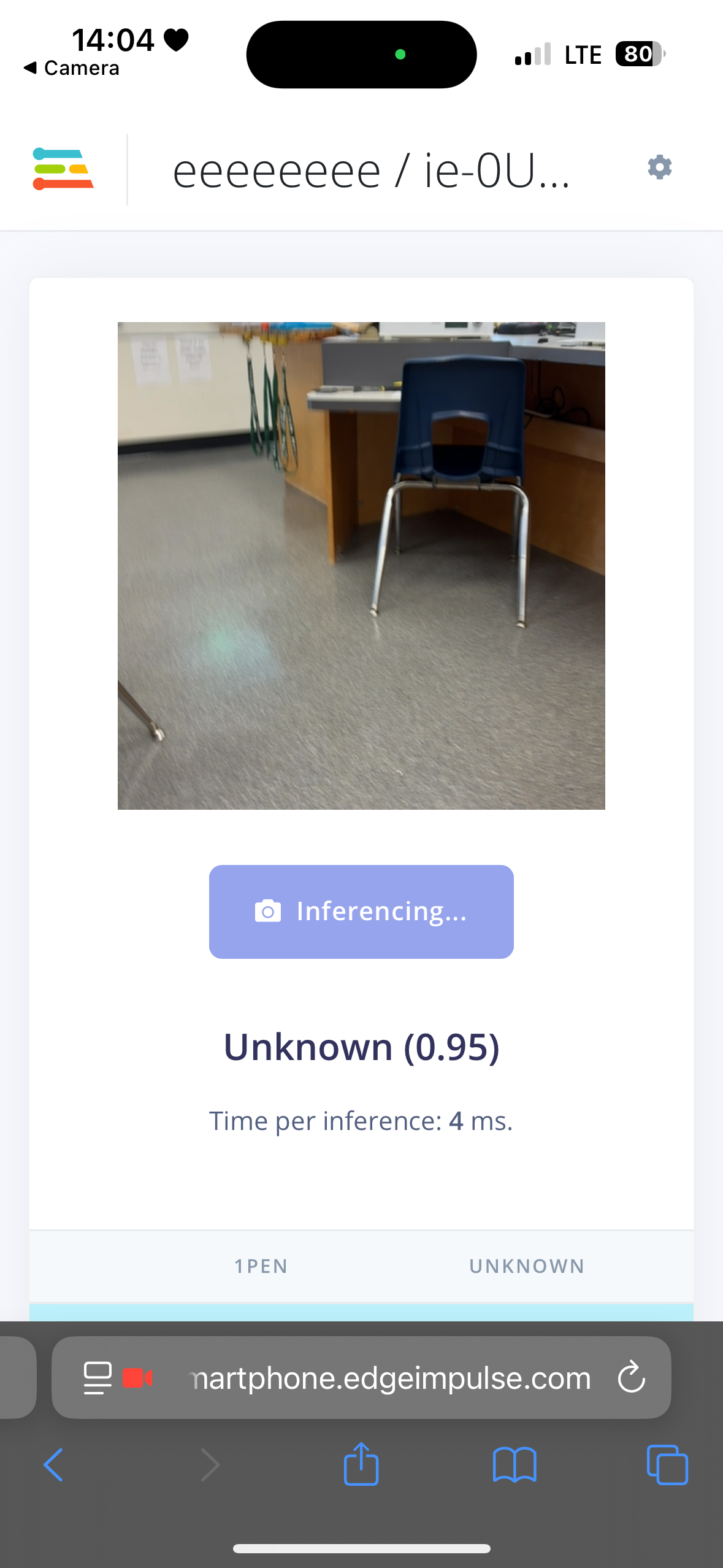723x1568 pixels.
Task: Share this page via share sheet
Action: (361, 1465)
